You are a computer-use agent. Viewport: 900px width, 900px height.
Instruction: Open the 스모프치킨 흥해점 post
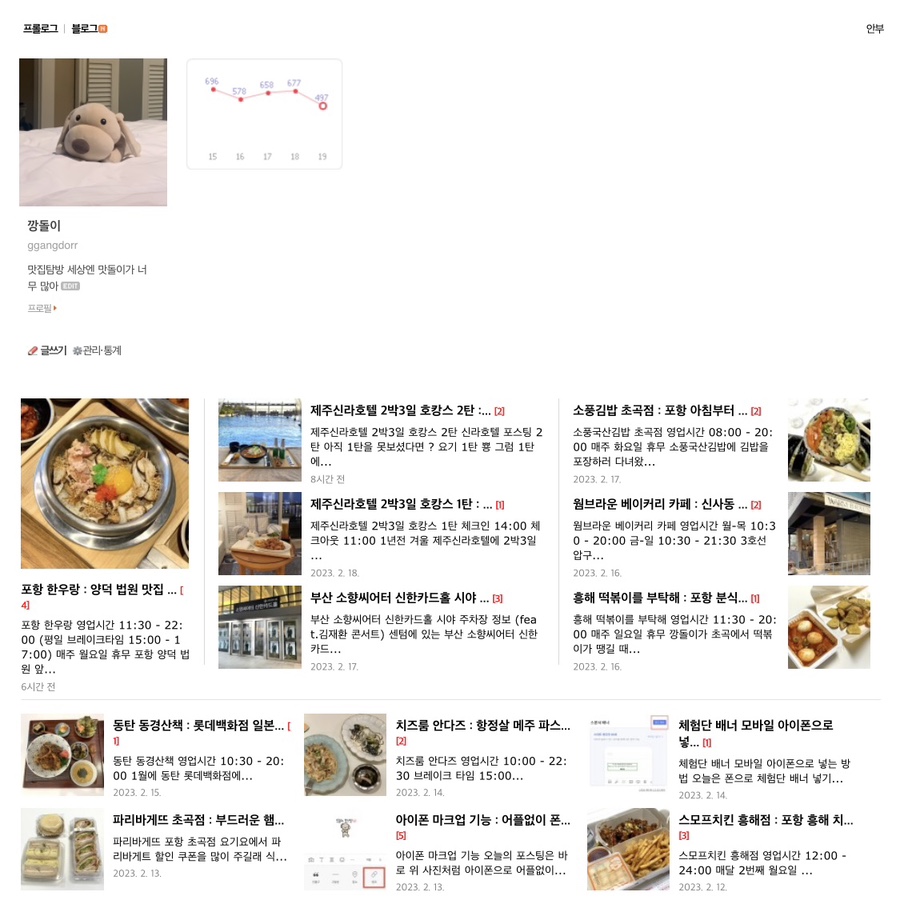pyautogui.click(x=765, y=820)
